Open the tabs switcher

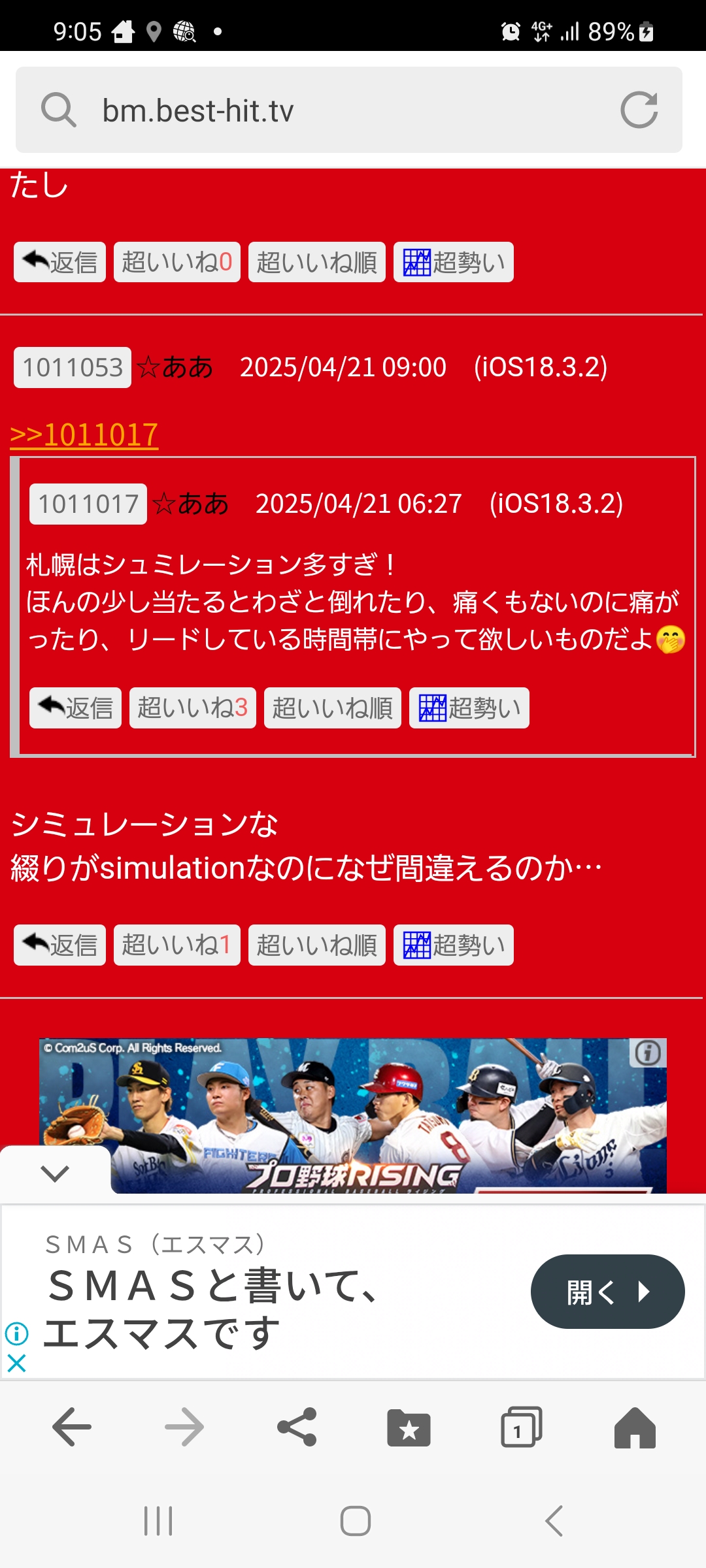click(x=521, y=1427)
